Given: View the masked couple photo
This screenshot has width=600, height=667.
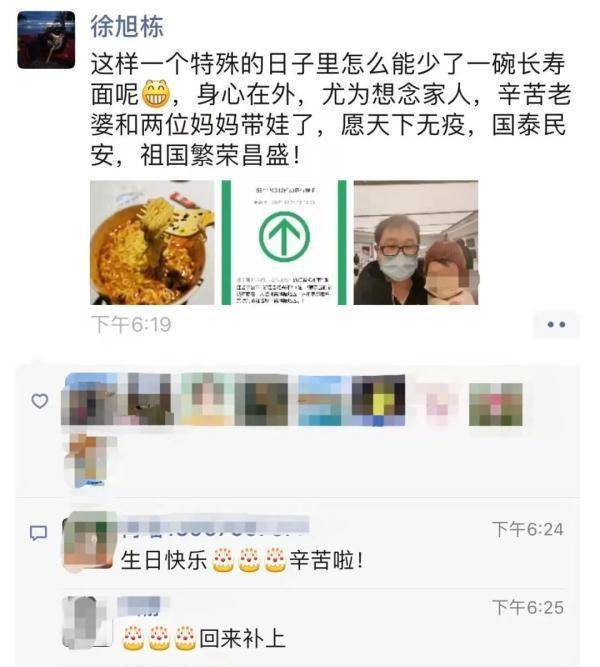Looking at the screenshot, I should pos(415,242).
